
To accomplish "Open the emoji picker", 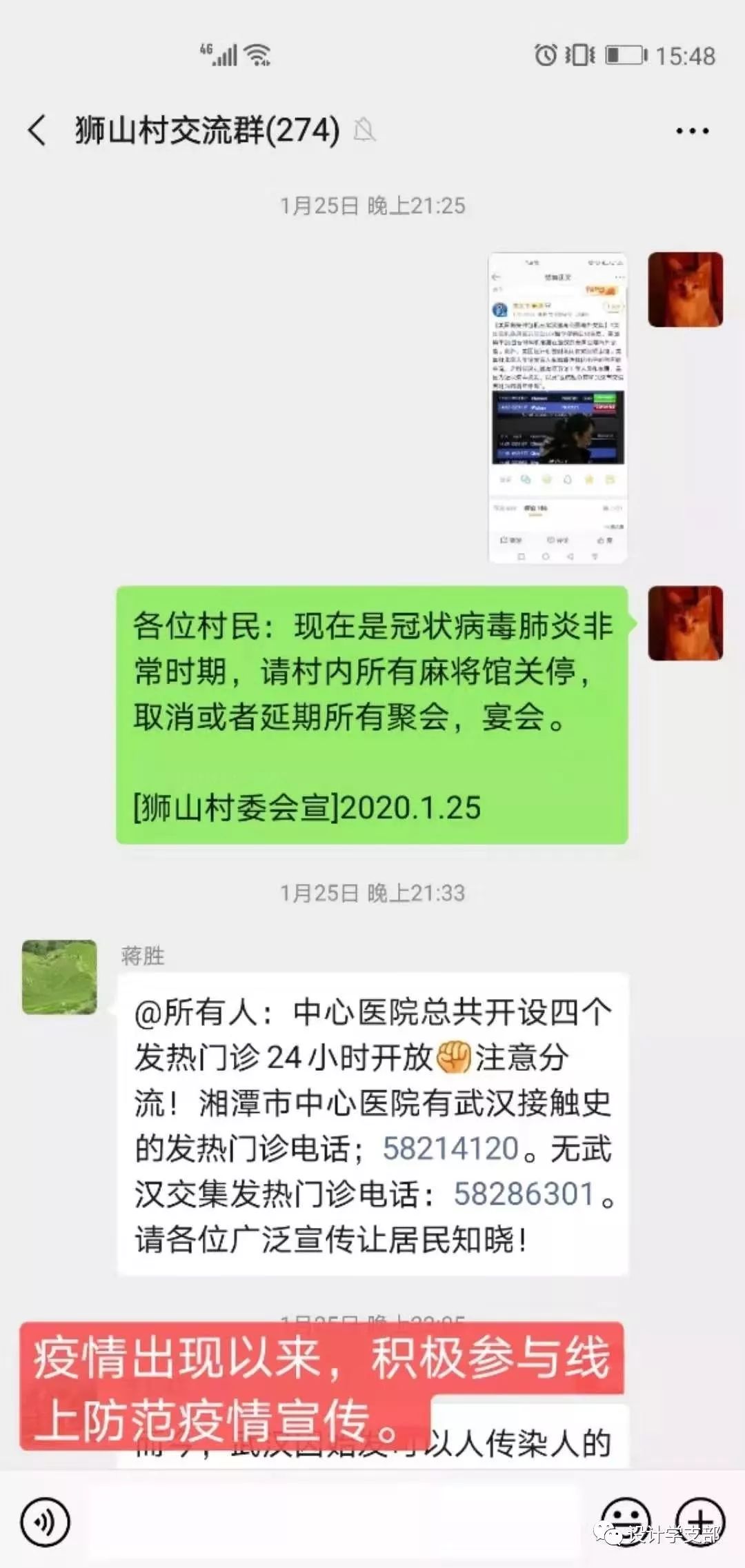I will (625, 1522).
